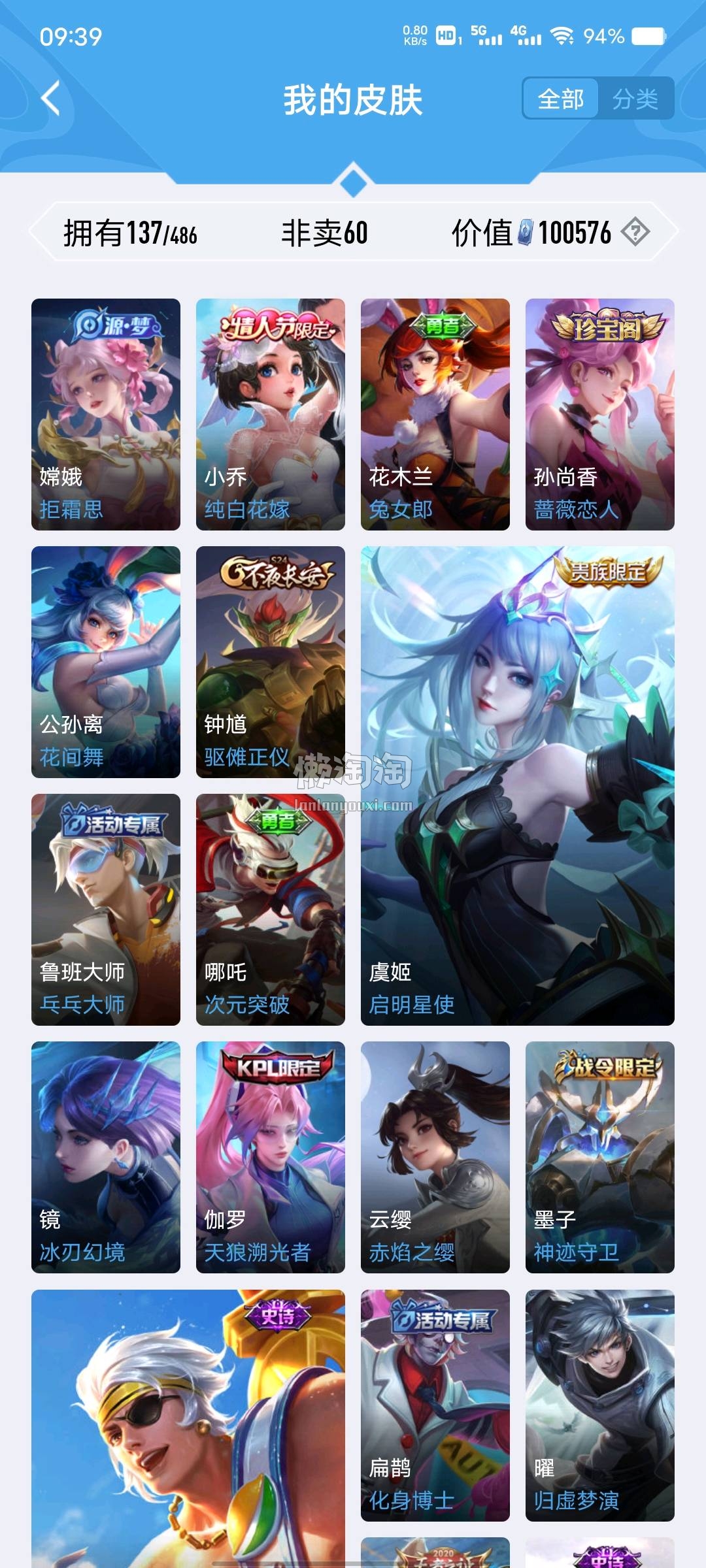This screenshot has width=706, height=1568.
Task: Open 小乔 纯白花嫁 skin card
Action: [271, 414]
